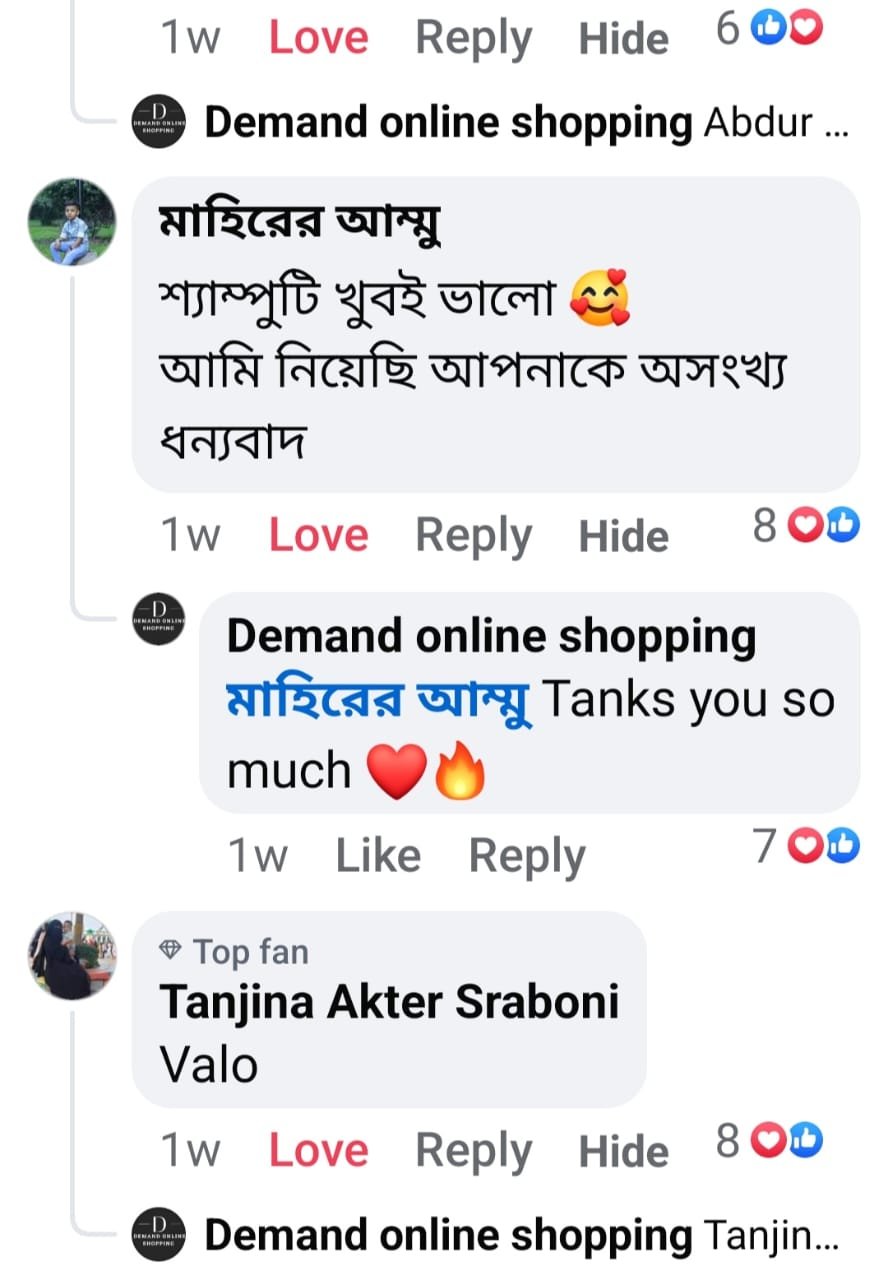
Task: Reply to the topmost comment with 6 reactions
Action: 473,38
